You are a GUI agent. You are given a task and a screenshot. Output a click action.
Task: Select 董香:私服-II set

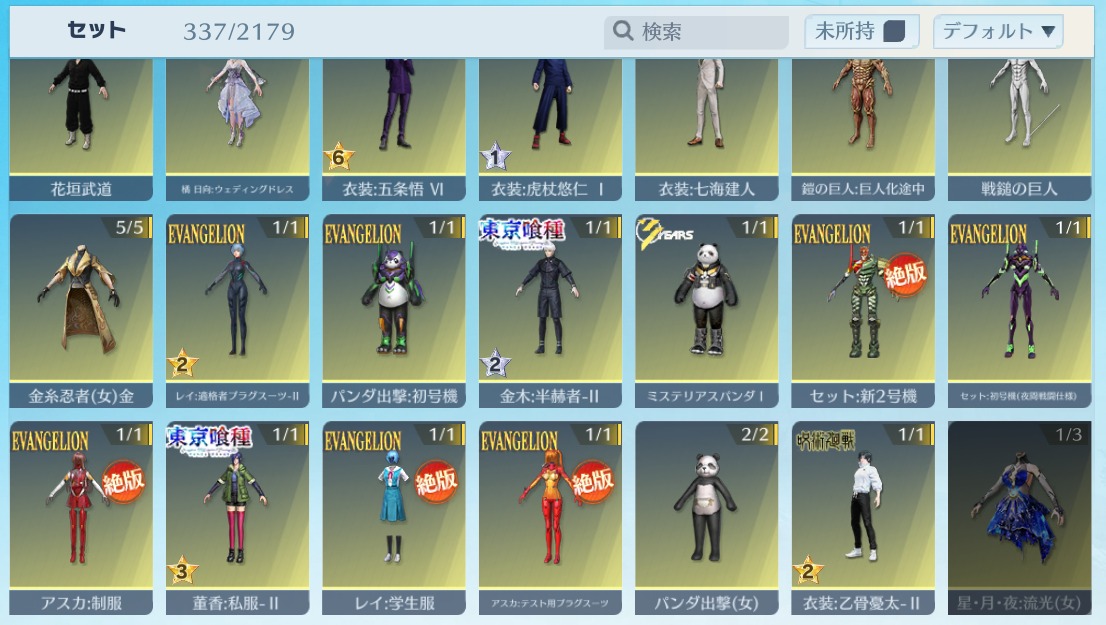click(x=238, y=517)
